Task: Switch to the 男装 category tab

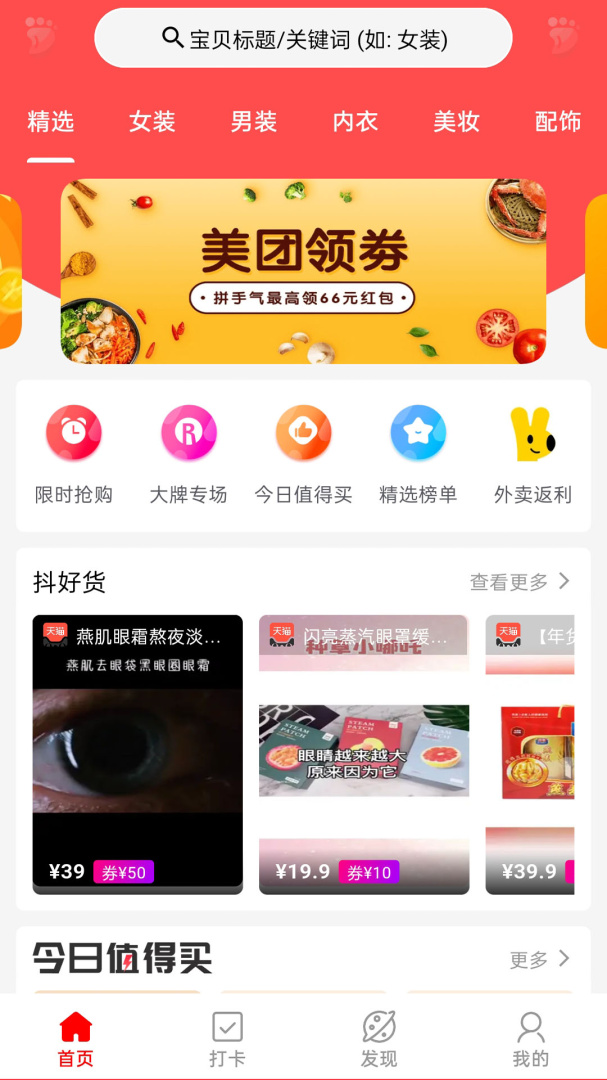Action: 254,122
